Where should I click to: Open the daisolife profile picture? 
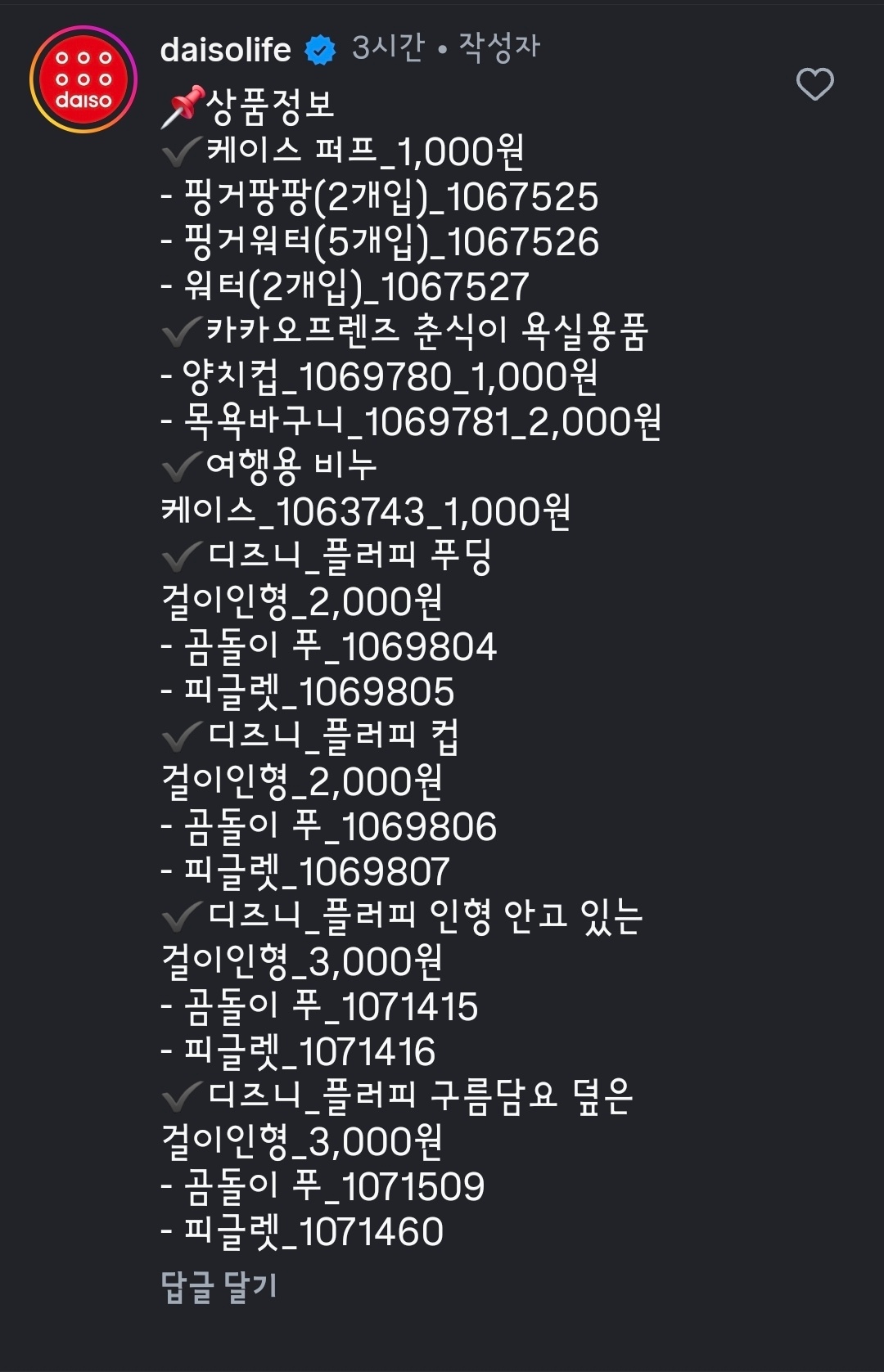(x=83, y=79)
